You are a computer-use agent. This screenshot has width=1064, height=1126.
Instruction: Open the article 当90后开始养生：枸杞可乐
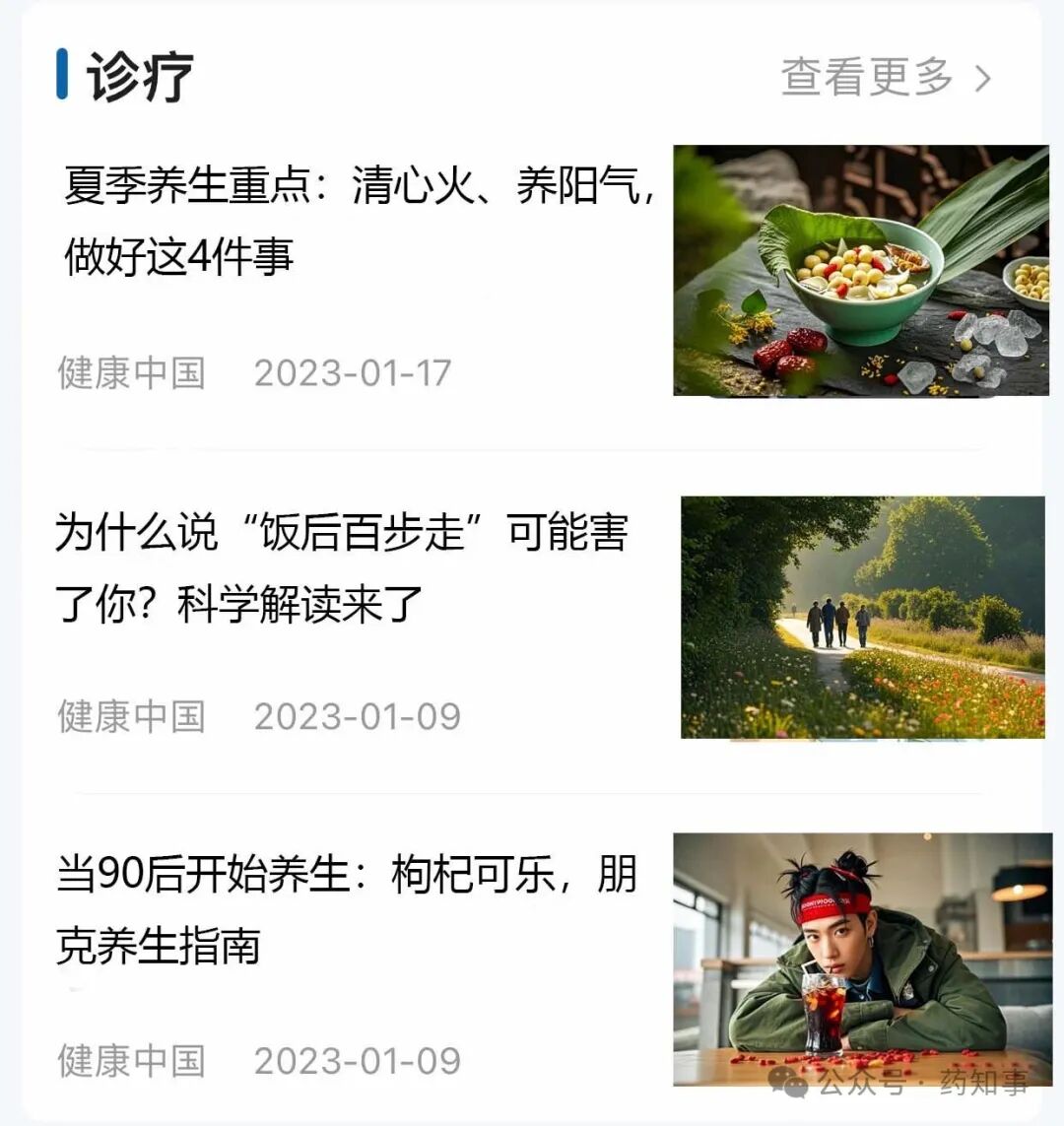click(347, 909)
